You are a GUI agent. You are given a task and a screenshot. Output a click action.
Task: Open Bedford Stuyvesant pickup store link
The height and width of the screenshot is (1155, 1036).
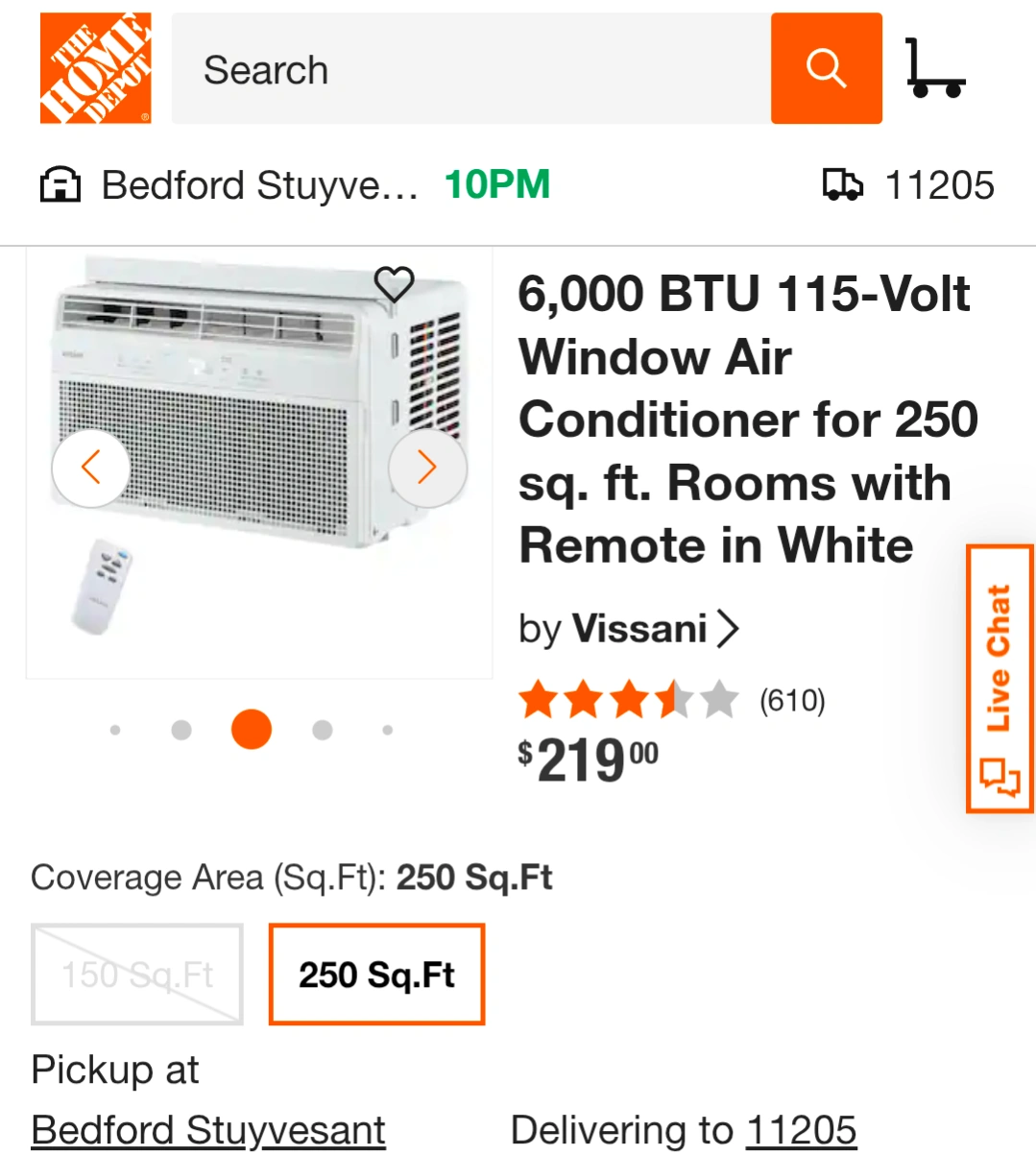click(x=208, y=1130)
